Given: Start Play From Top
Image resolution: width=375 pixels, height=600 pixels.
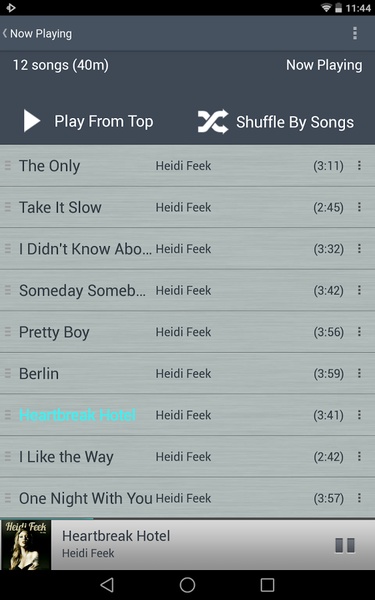Looking at the screenshot, I should pyautogui.click(x=88, y=121).
